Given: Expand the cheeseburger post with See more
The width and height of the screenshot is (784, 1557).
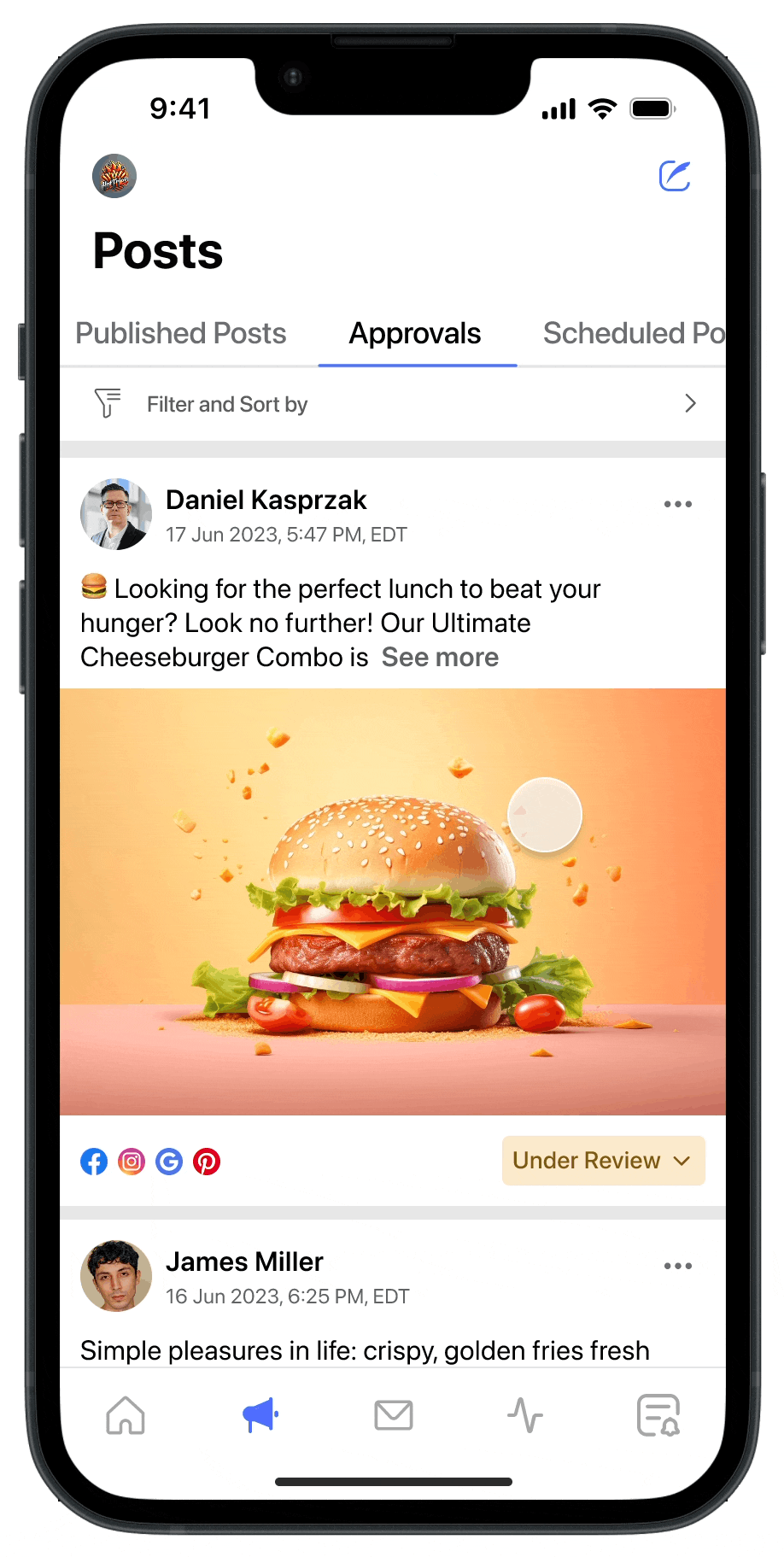Looking at the screenshot, I should click(x=440, y=658).
